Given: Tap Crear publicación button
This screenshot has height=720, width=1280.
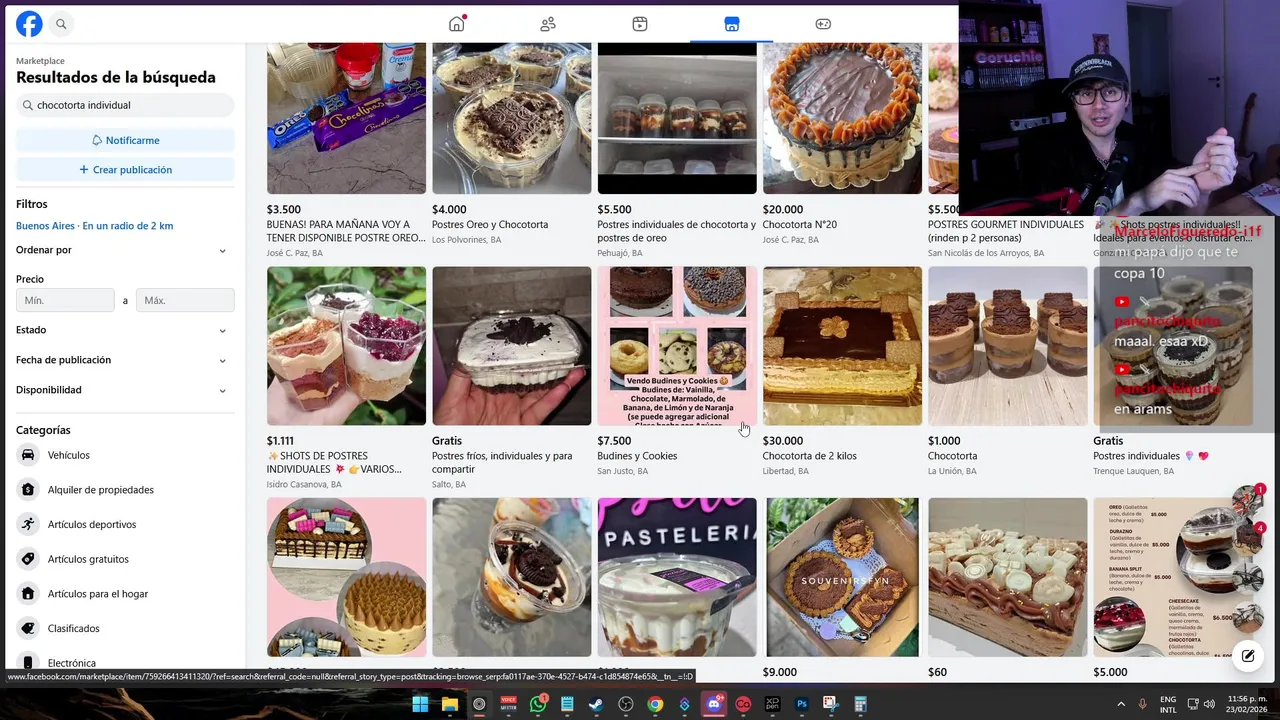Looking at the screenshot, I should (x=125, y=170).
